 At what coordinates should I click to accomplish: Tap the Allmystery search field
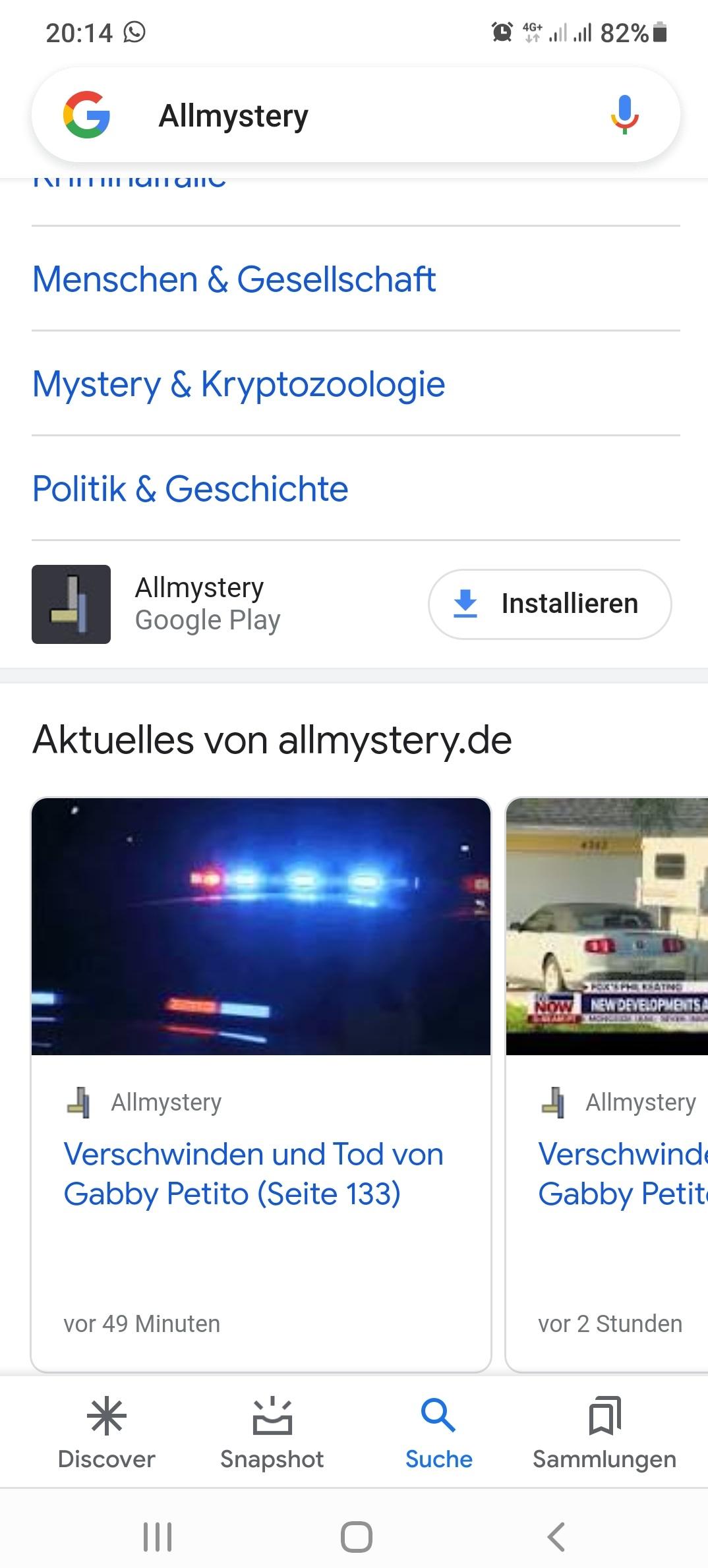355,115
